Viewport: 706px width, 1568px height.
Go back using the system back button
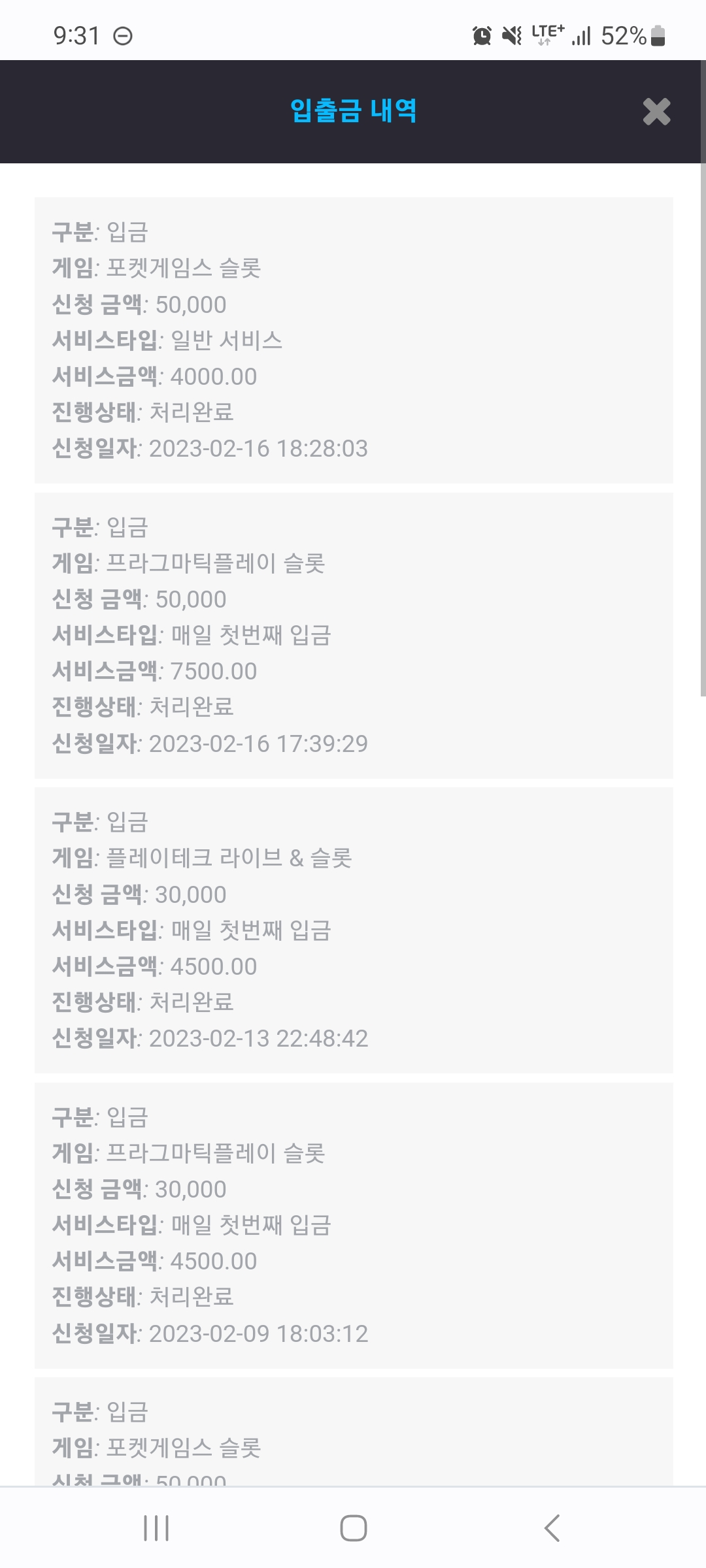tap(552, 1527)
